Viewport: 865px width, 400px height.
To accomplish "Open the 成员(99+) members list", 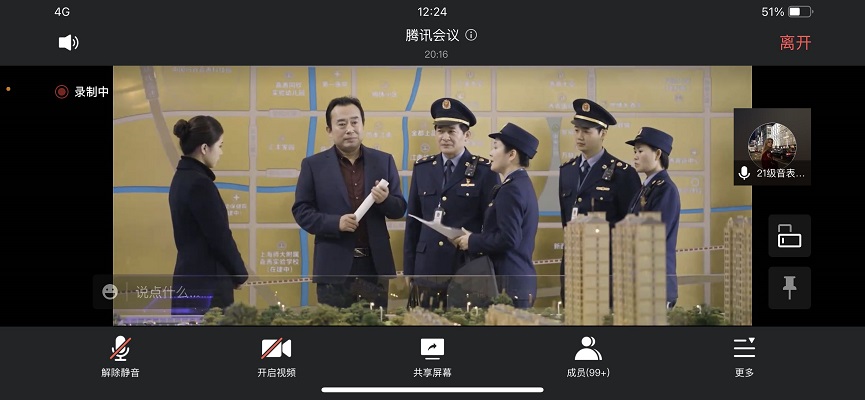I will click(x=588, y=356).
